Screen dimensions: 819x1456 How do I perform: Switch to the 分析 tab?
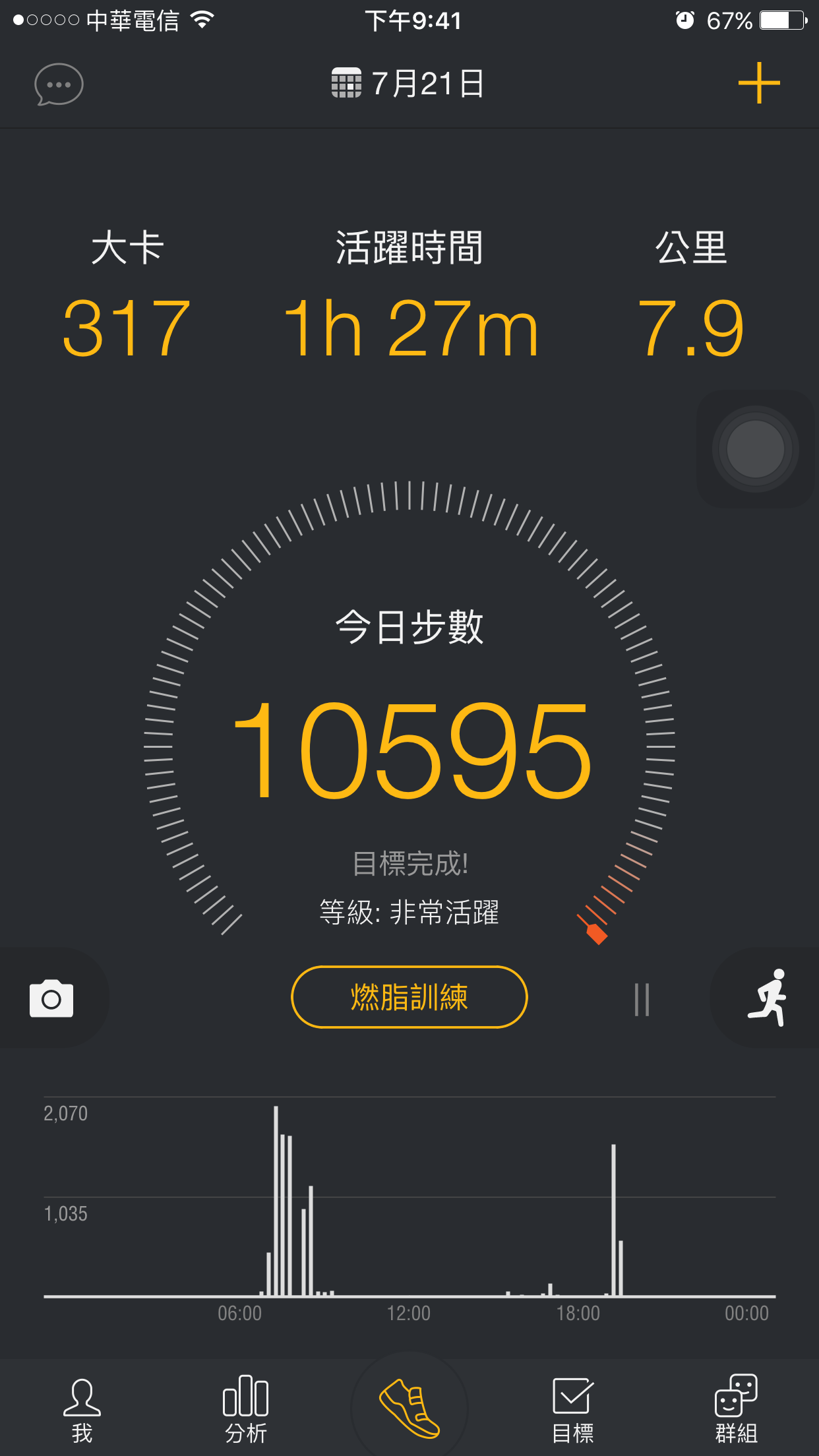tap(245, 1410)
